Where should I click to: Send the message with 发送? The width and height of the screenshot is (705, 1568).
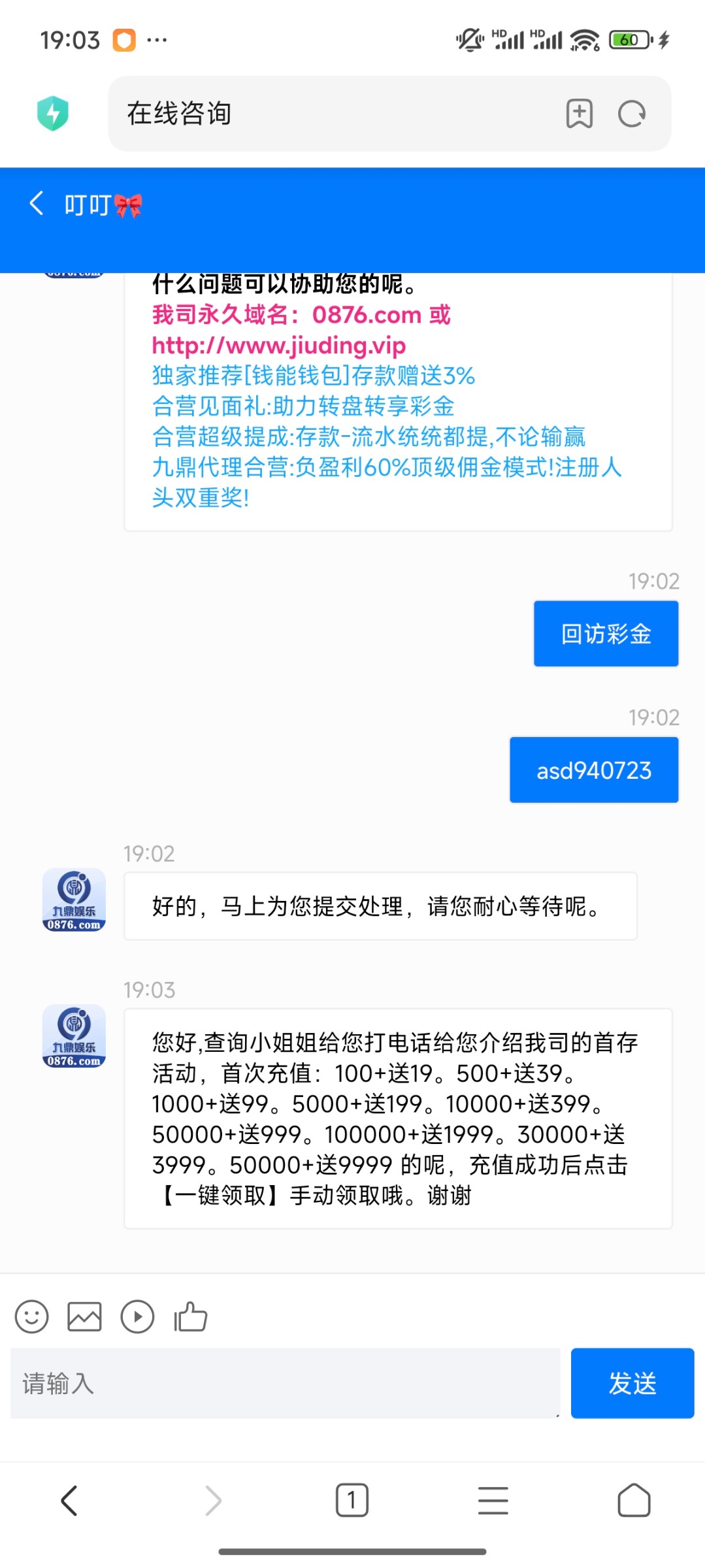click(632, 1383)
